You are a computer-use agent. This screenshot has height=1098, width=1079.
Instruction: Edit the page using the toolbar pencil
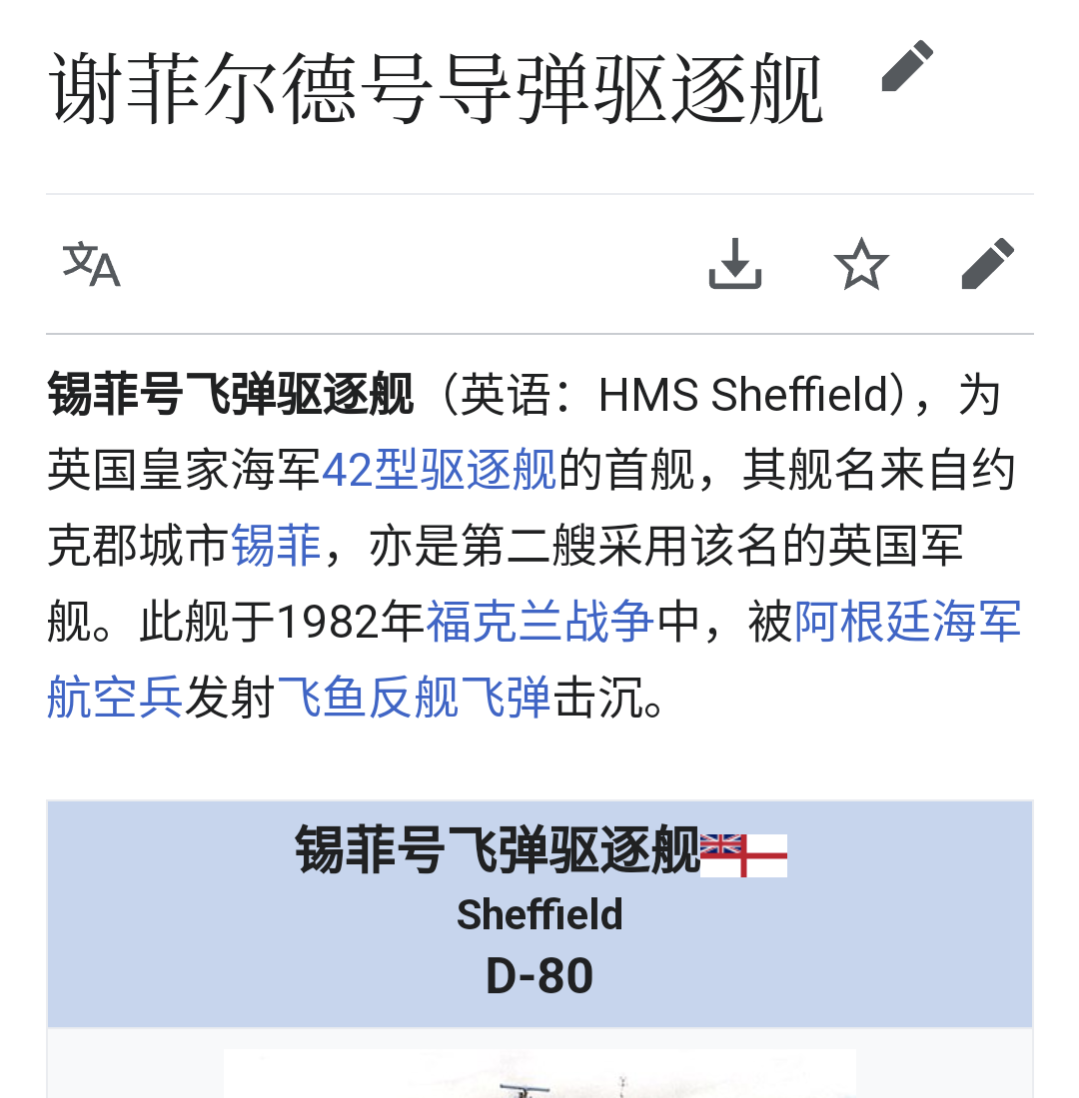pos(987,265)
